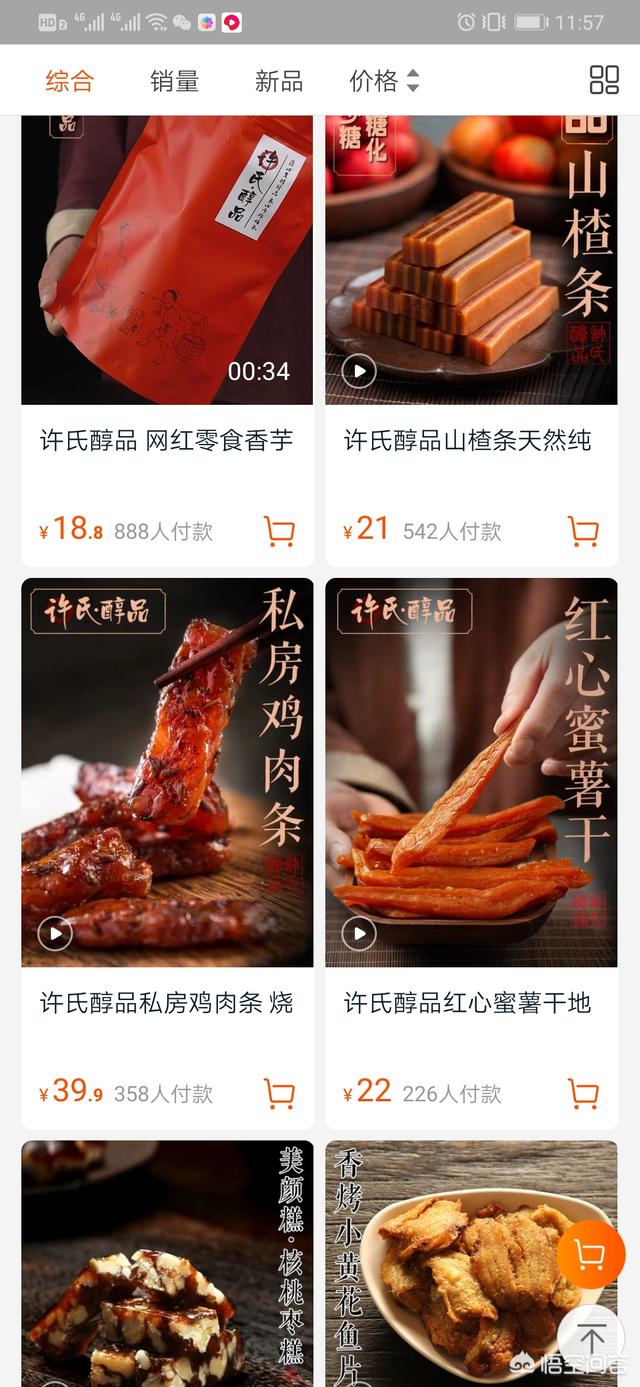Open the 美颜糕·核桃枣糕 product tile
This screenshot has height=1387, width=640.
[167, 1265]
